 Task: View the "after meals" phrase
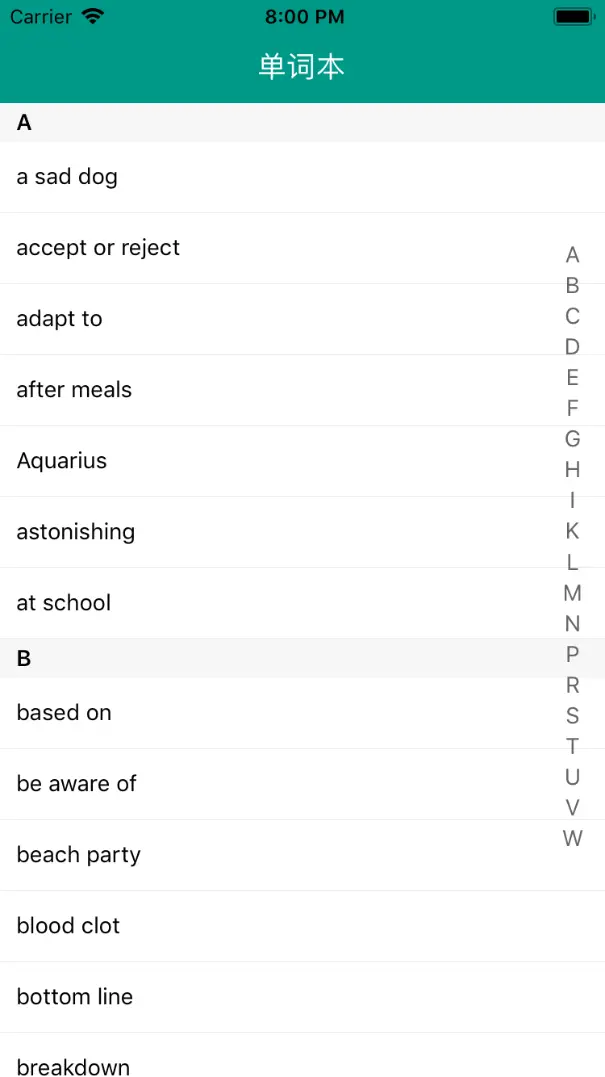[x=74, y=390]
